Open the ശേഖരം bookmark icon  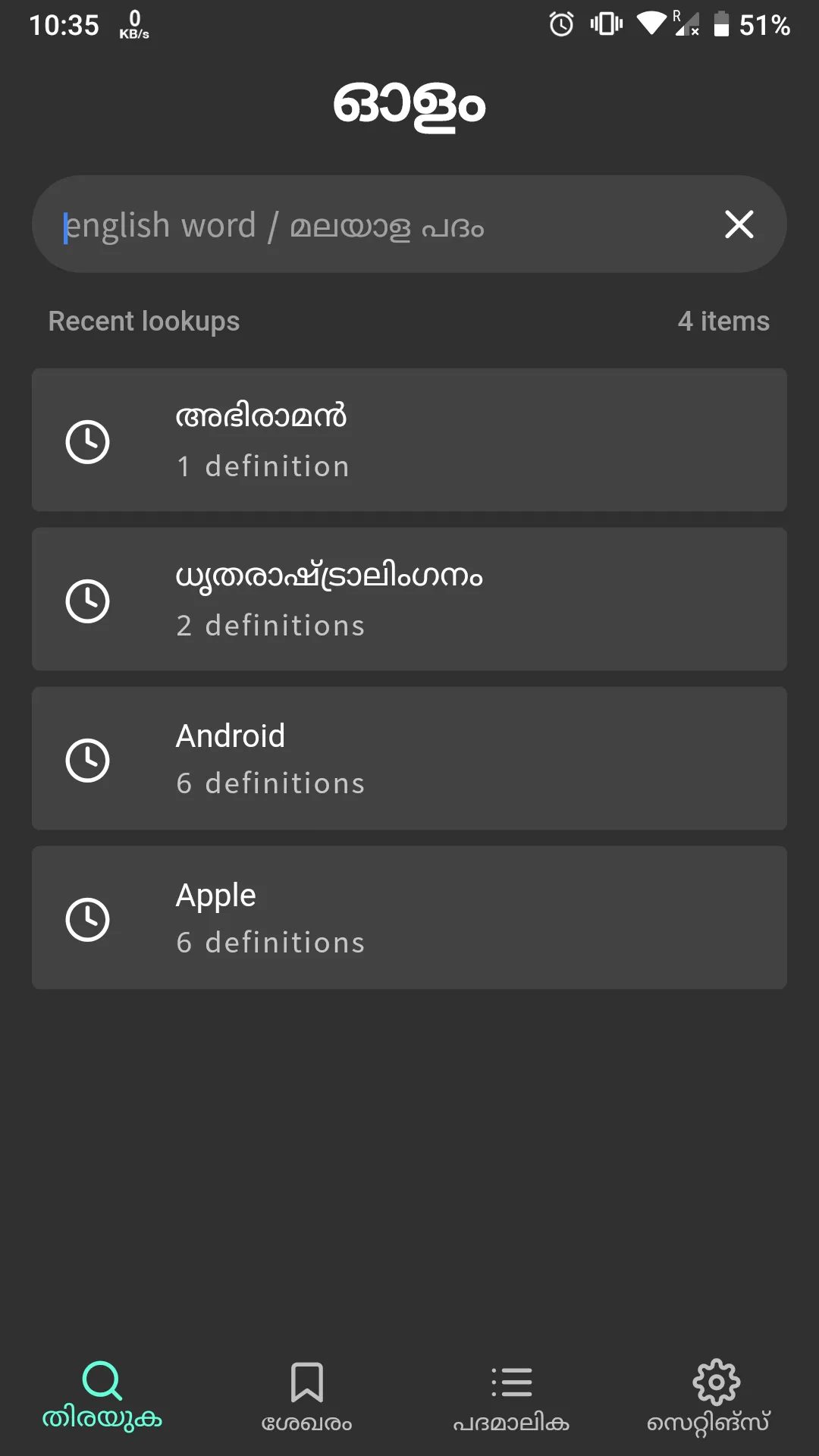[307, 1380]
